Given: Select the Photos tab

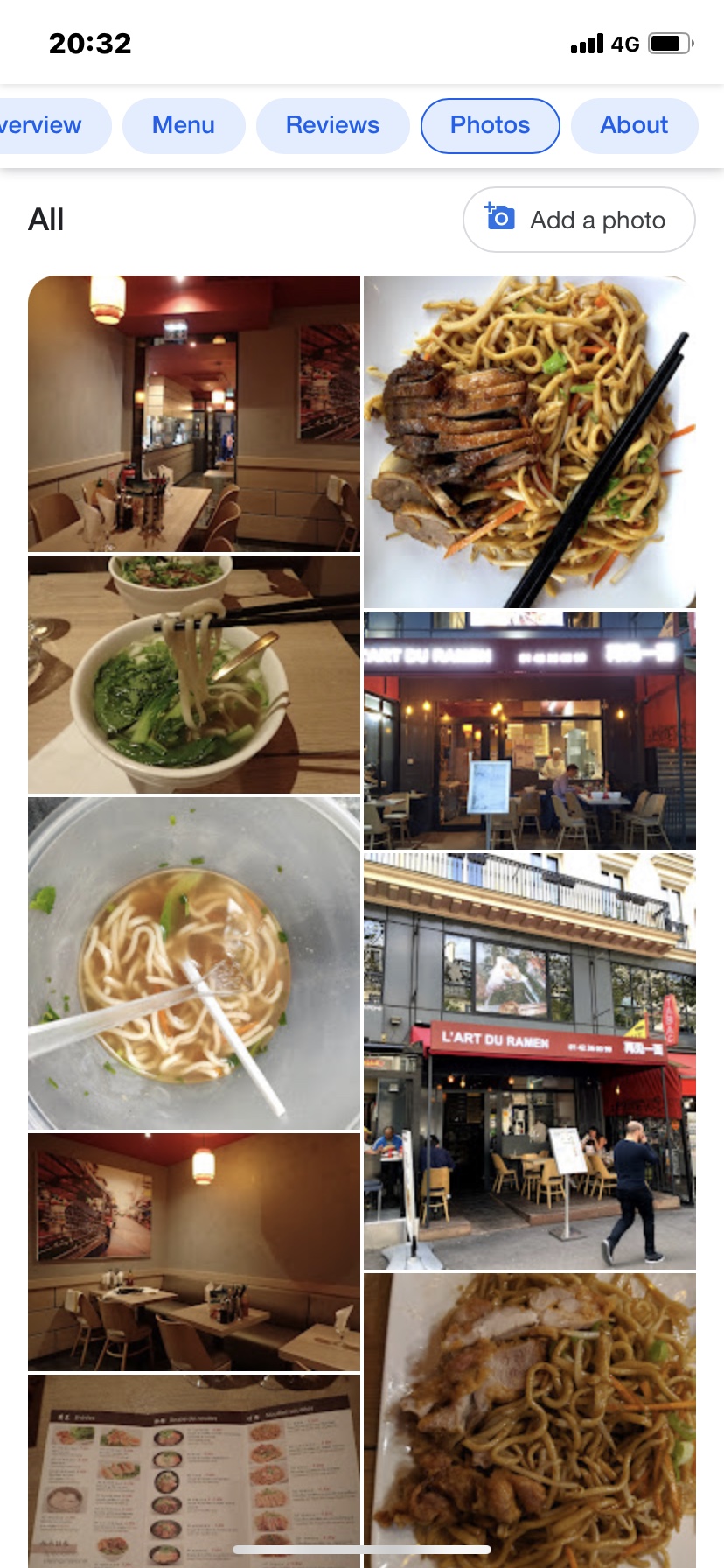Looking at the screenshot, I should [x=490, y=125].
